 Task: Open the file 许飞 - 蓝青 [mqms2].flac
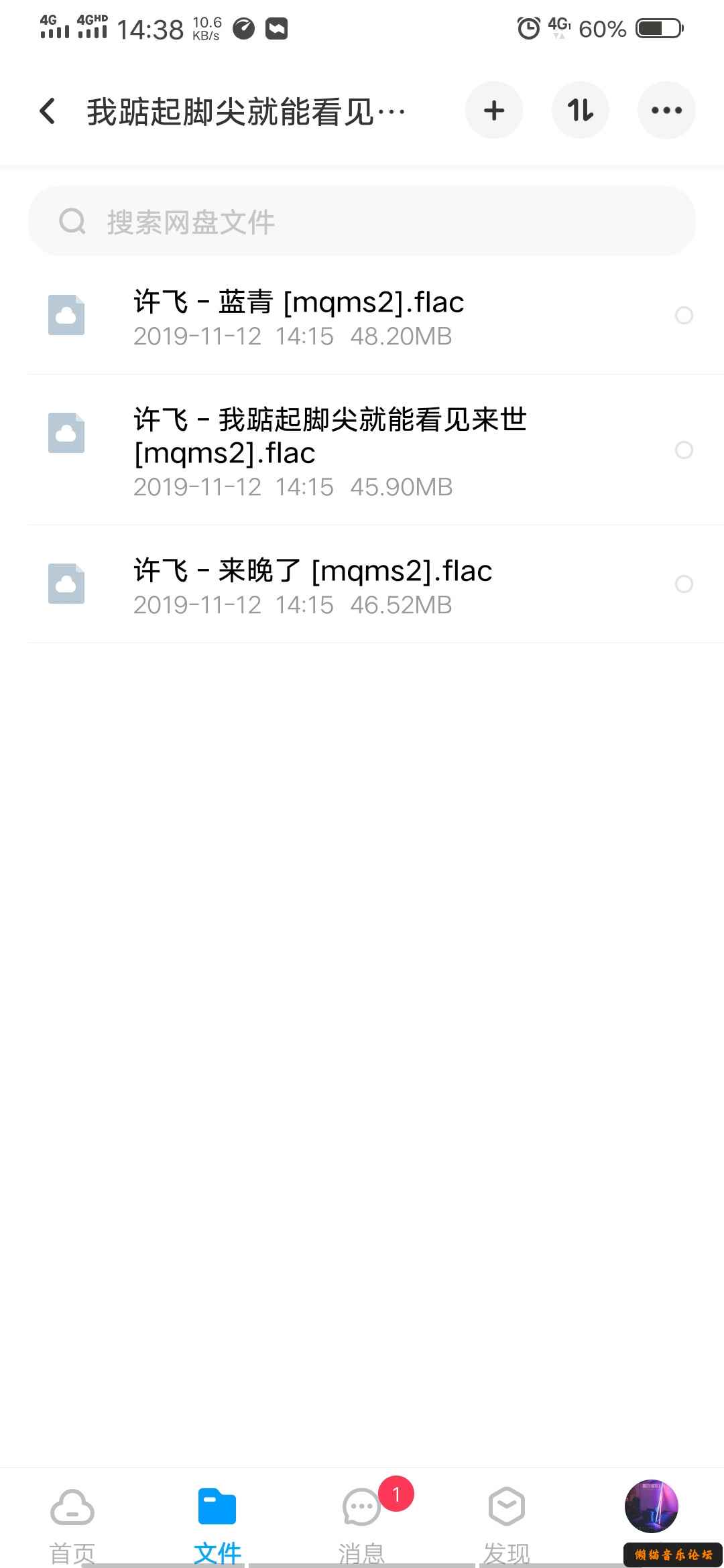(x=298, y=316)
